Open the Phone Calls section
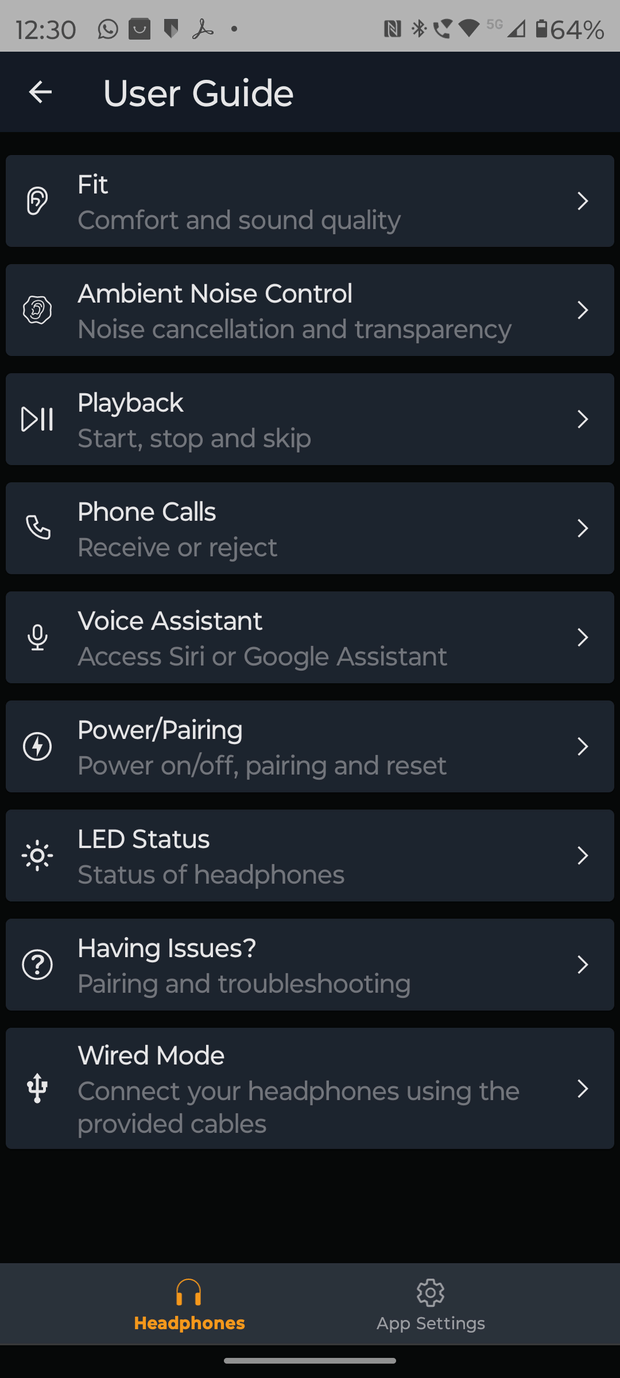 coord(310,528)
